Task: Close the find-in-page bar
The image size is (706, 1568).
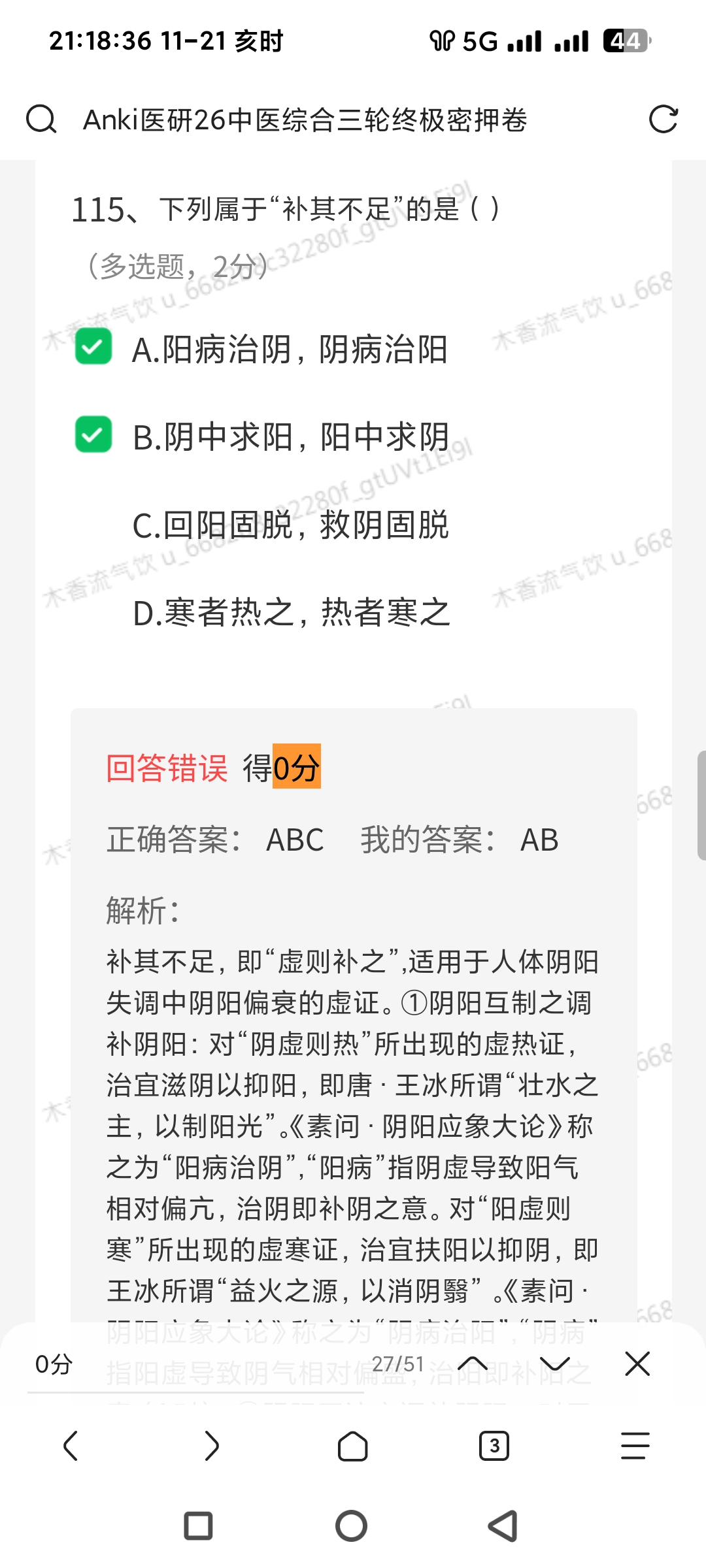Action: pos(637,1364)
